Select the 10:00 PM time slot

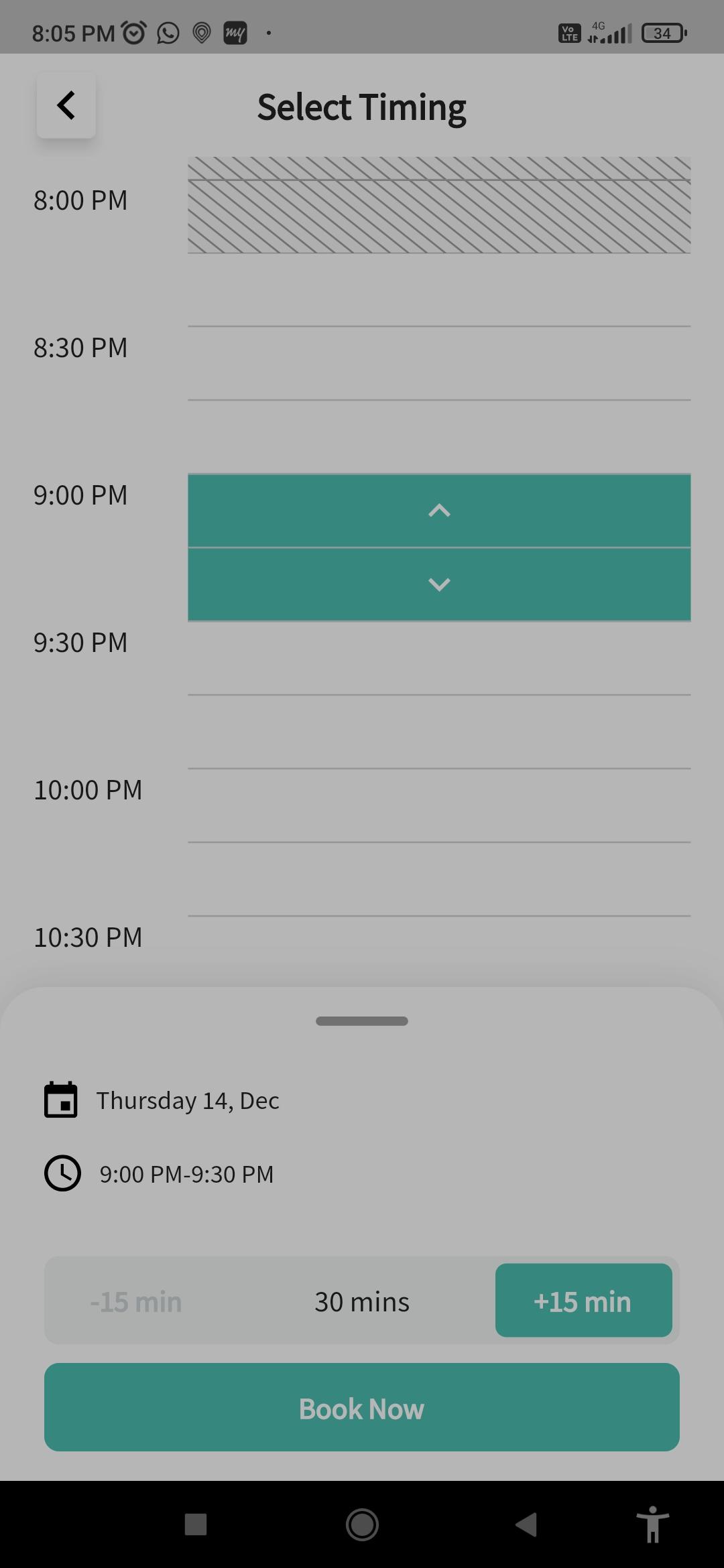point(439,805)
